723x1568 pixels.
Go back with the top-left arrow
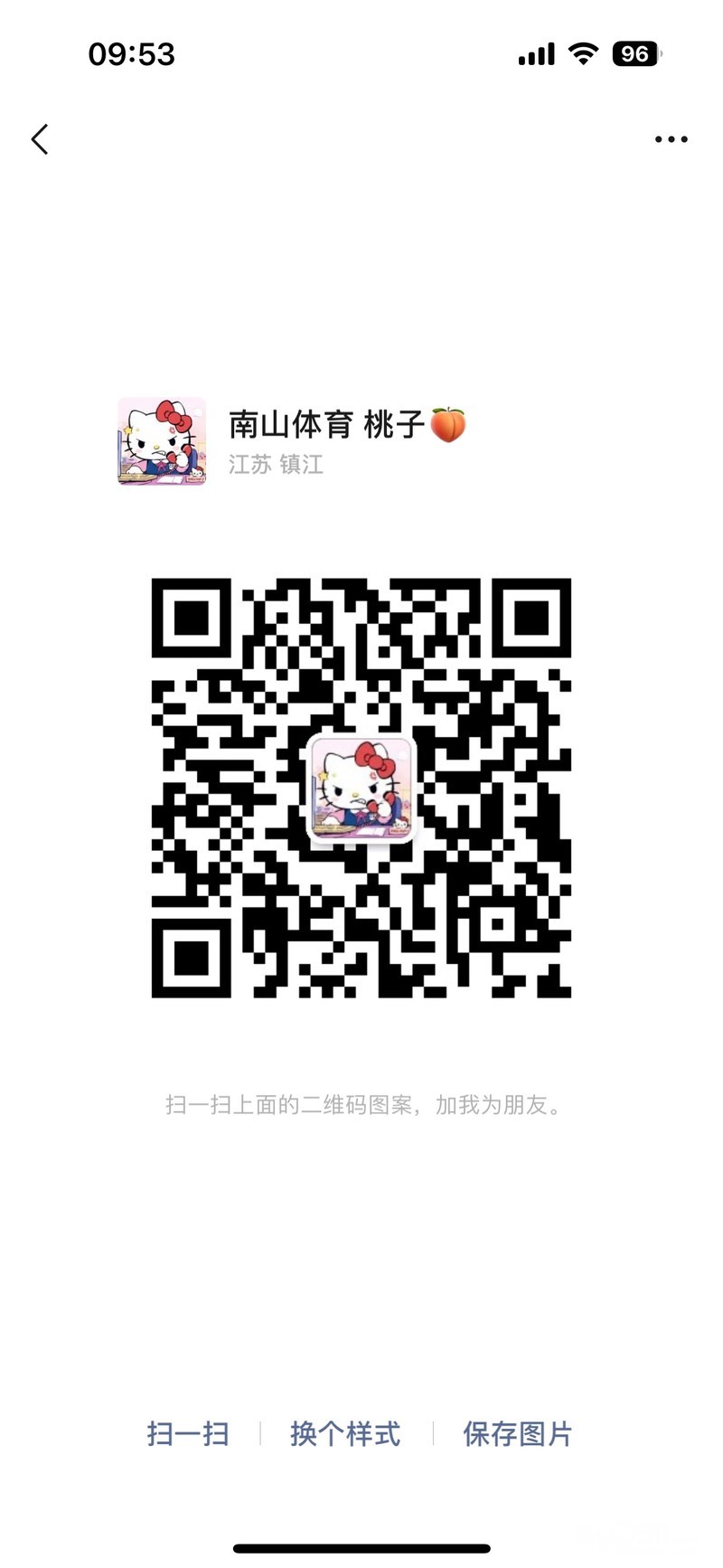point(40,139)
